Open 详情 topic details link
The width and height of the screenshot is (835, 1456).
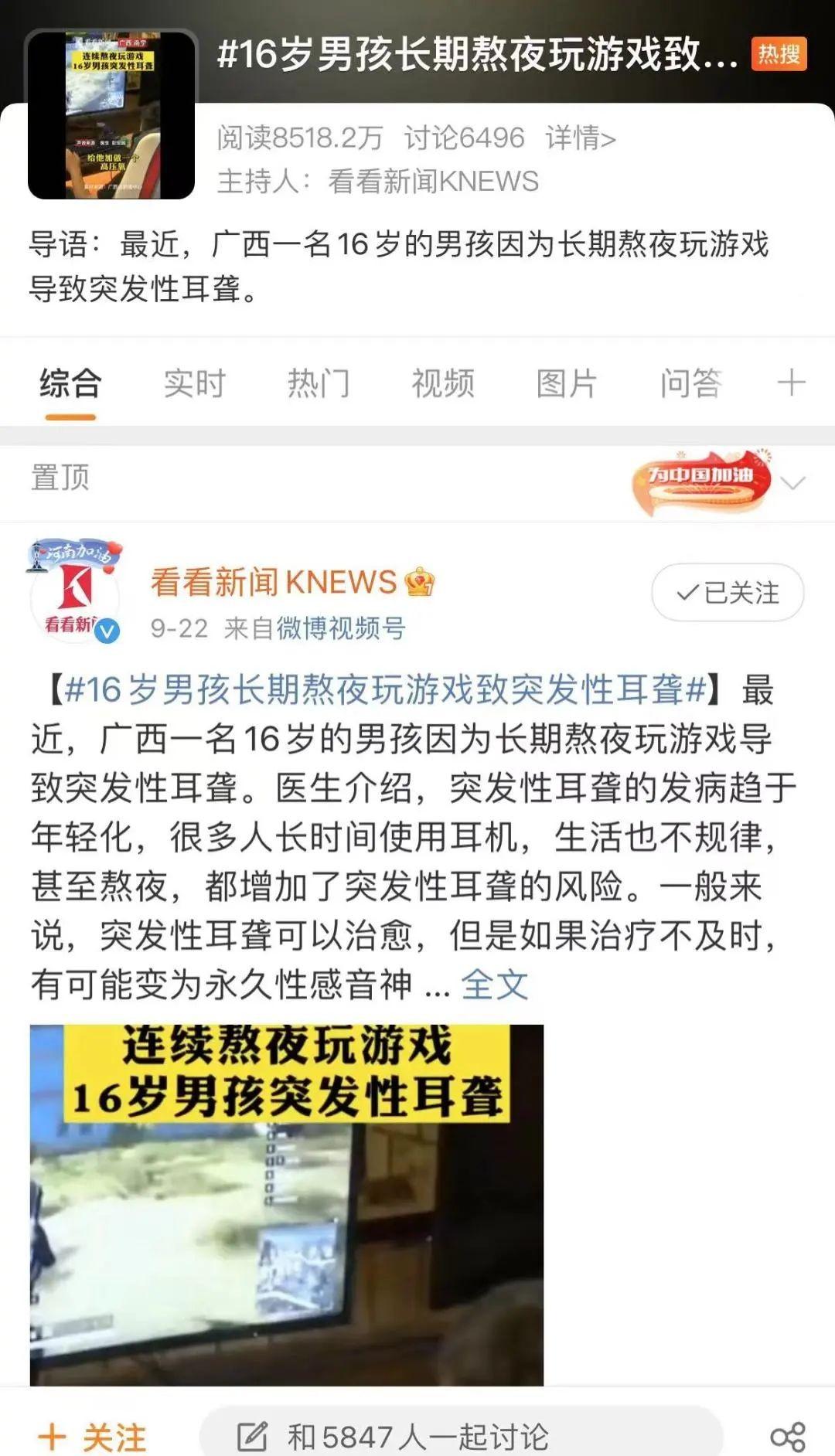[580, 138]
